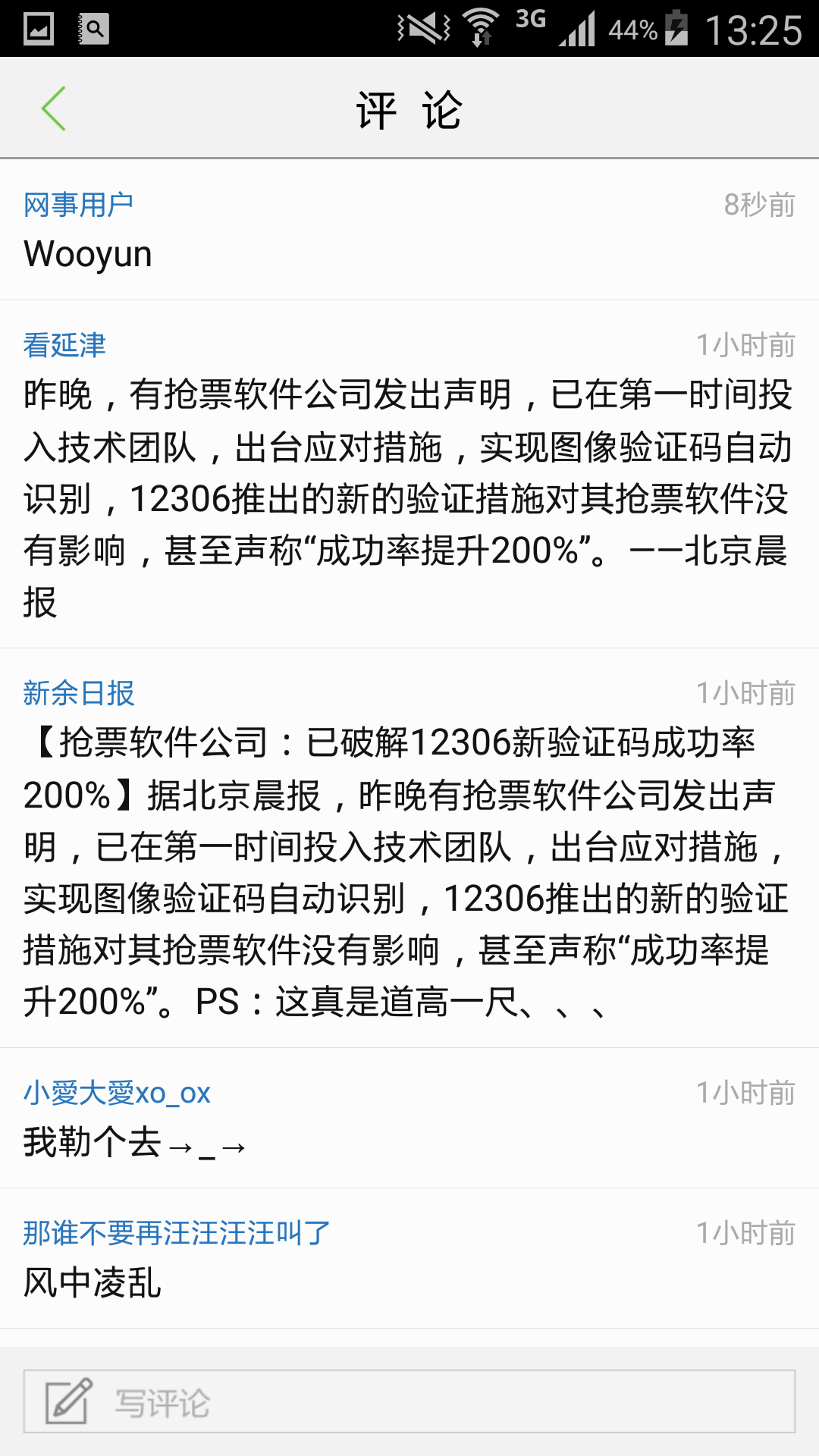Tap the 写评论 comment input field
This screenshot has height=1456, width=819.
pos(409,1401)
